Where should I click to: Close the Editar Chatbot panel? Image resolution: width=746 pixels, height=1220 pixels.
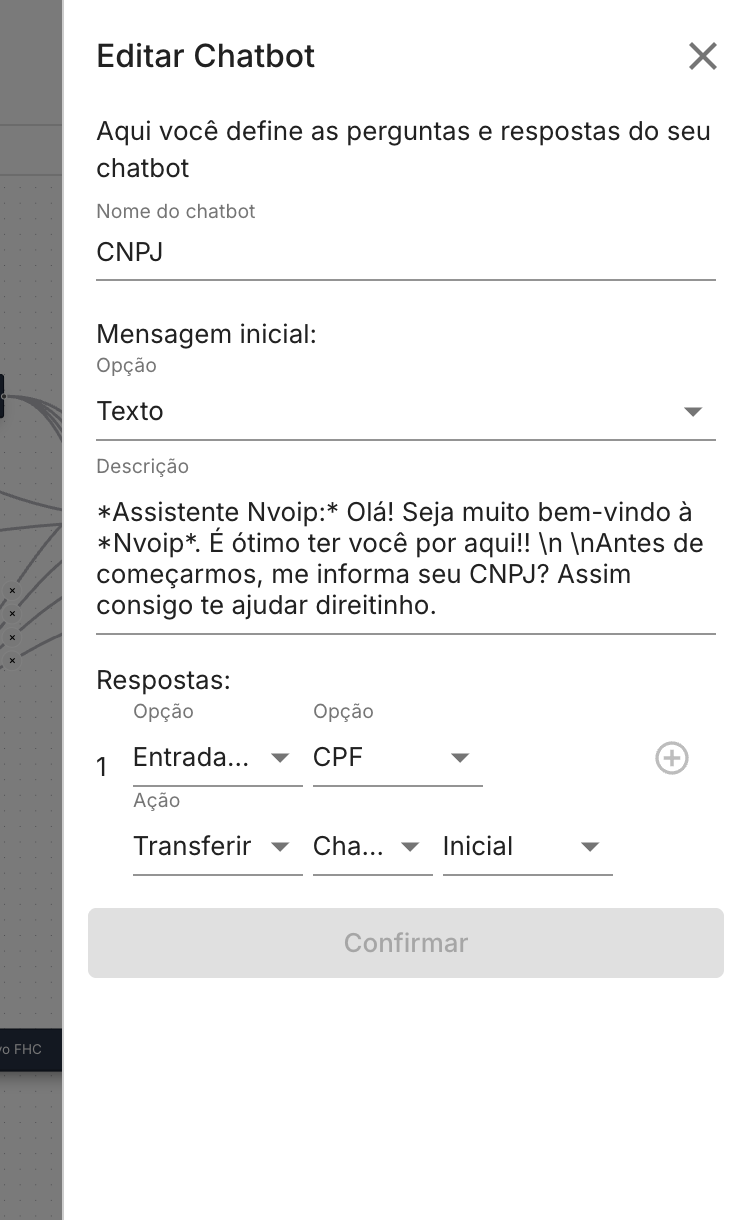703,57
